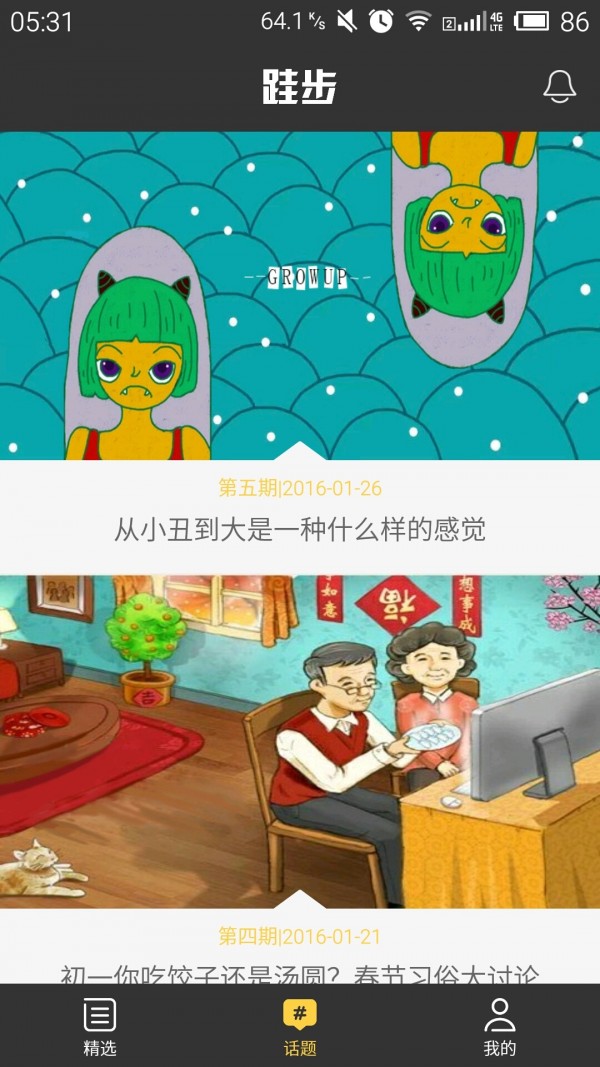Image resolution: width=600 pixels, height=1067 pixels.
Task: Open topic 初一你吃饺子还是汤圆
Action: tap(300, 972)
